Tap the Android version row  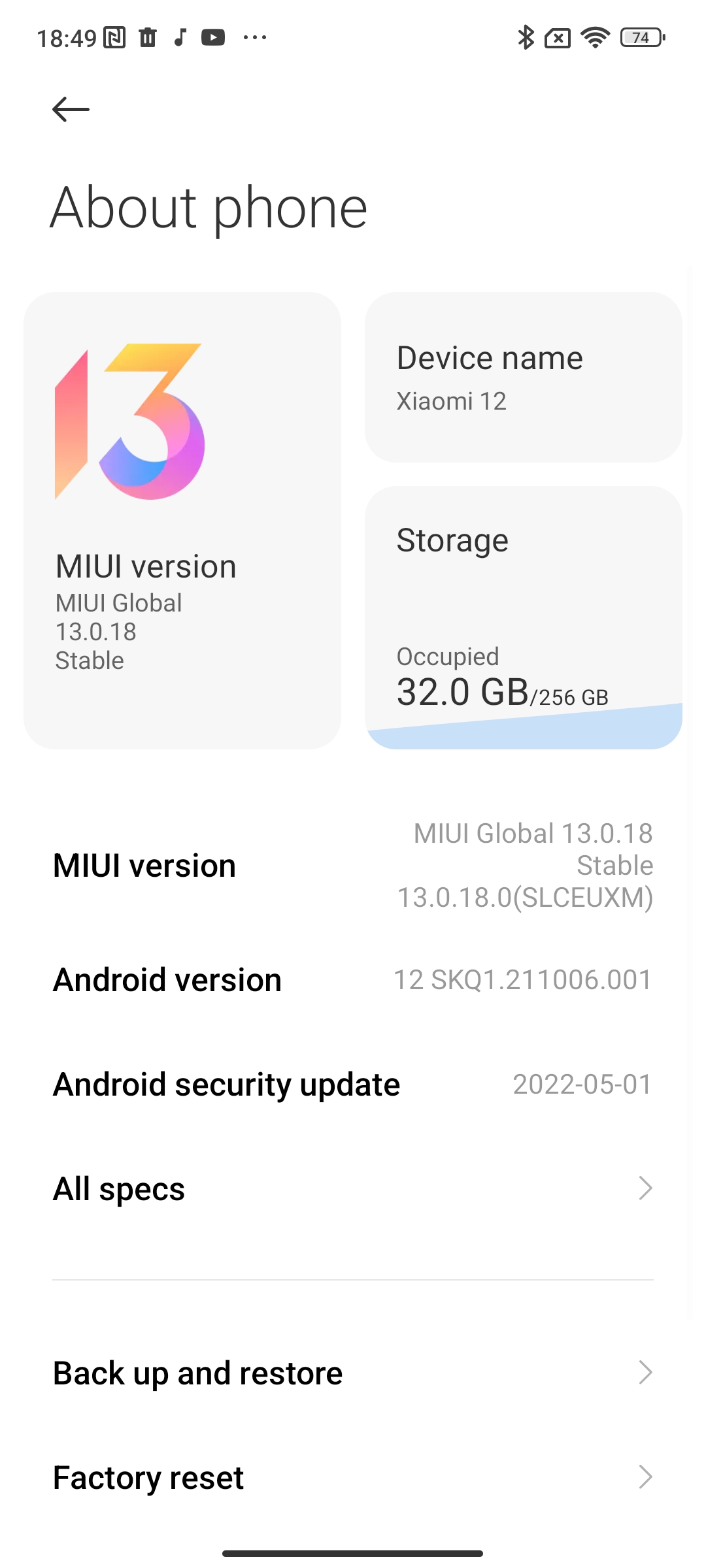(353, 980)
